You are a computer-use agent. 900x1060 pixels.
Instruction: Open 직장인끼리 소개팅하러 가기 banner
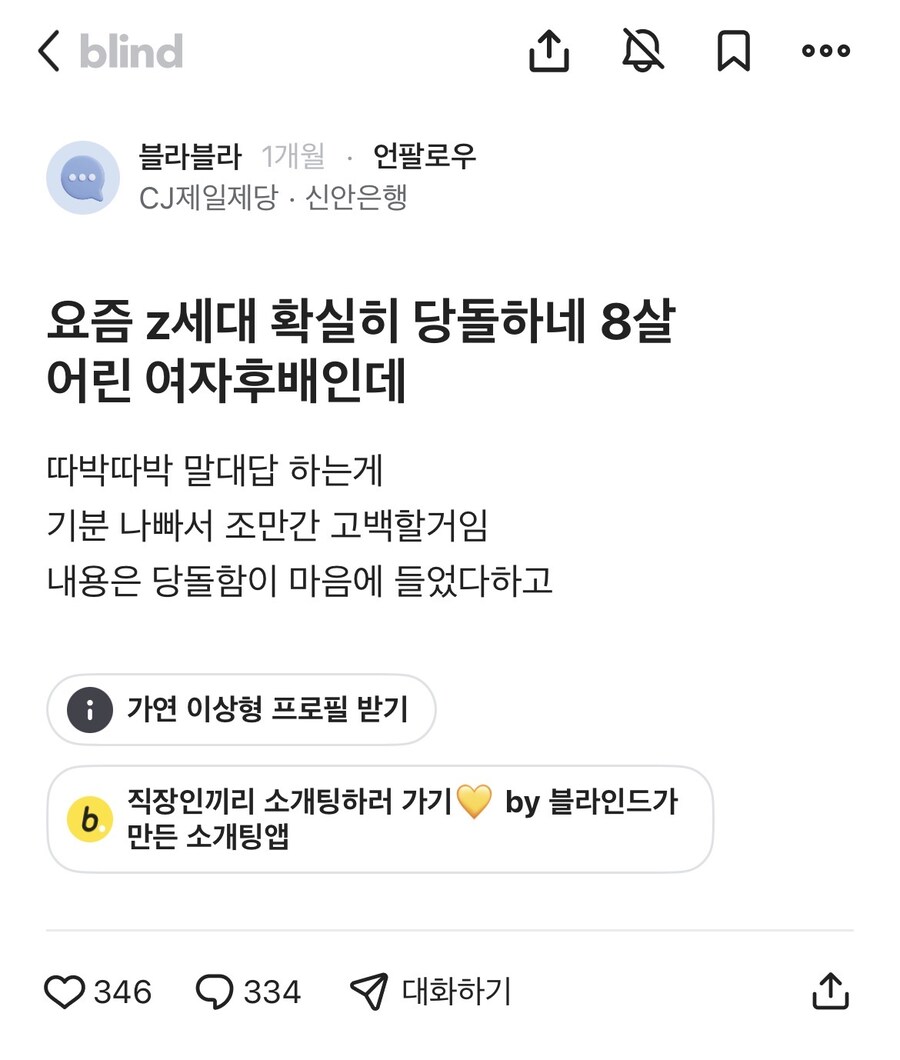[380, 819]
